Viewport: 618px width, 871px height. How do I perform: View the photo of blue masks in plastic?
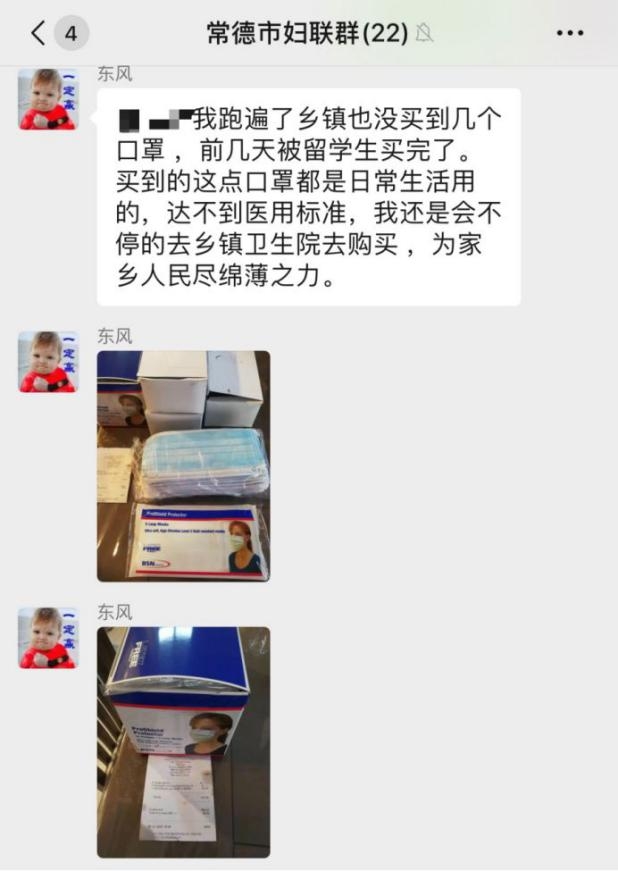(x=183, y=466)
